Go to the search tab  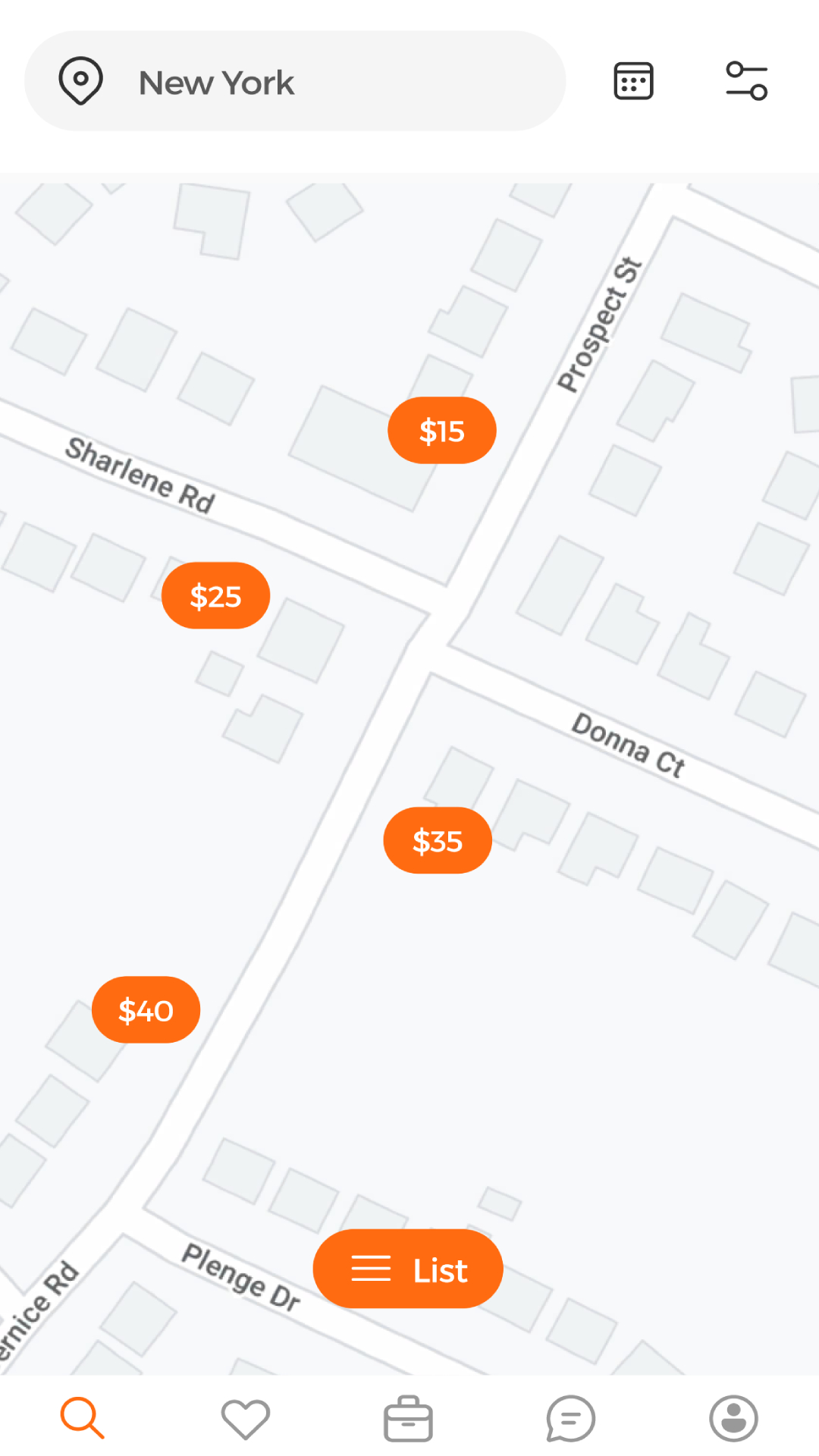(x=82, y=1418)
